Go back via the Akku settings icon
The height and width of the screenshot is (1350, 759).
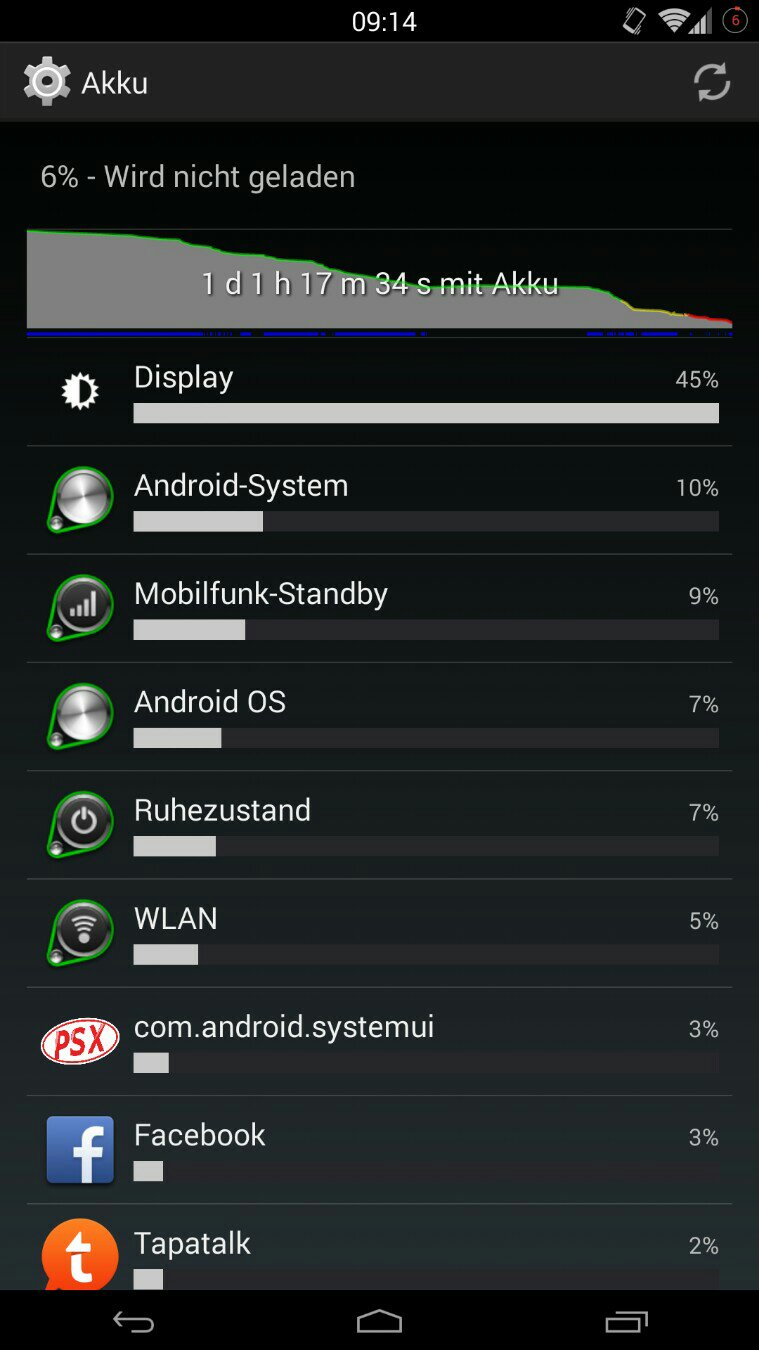click(x=47, y=82)
